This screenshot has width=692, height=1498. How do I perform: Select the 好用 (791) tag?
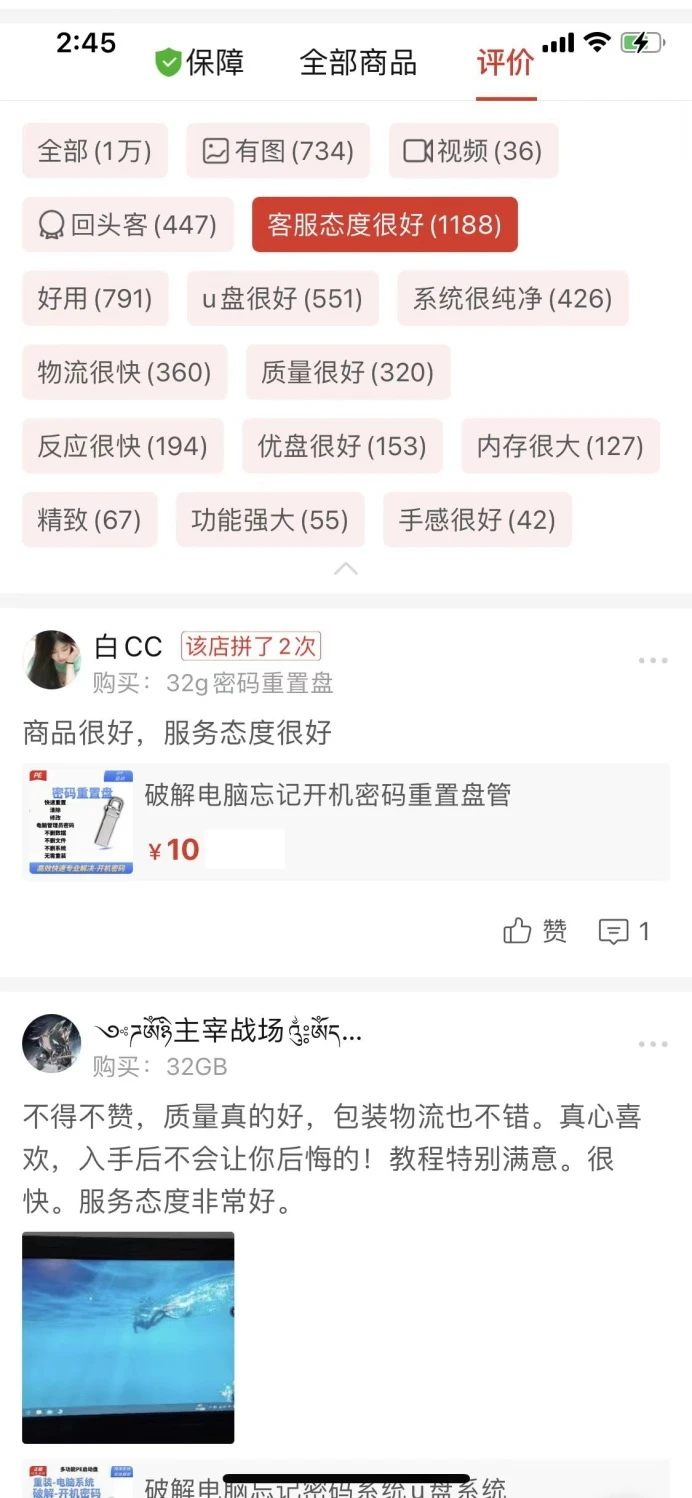coord(95,299)
